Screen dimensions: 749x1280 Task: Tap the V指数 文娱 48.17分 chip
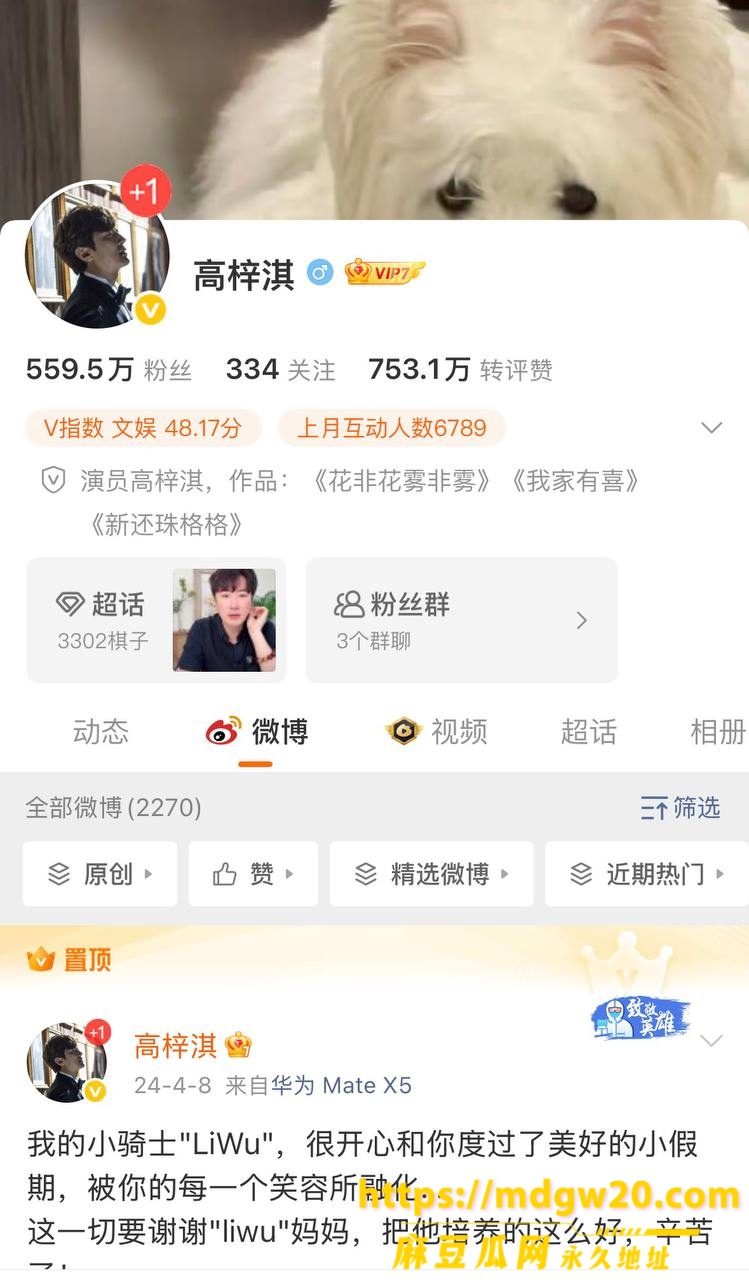coord(143,428)
